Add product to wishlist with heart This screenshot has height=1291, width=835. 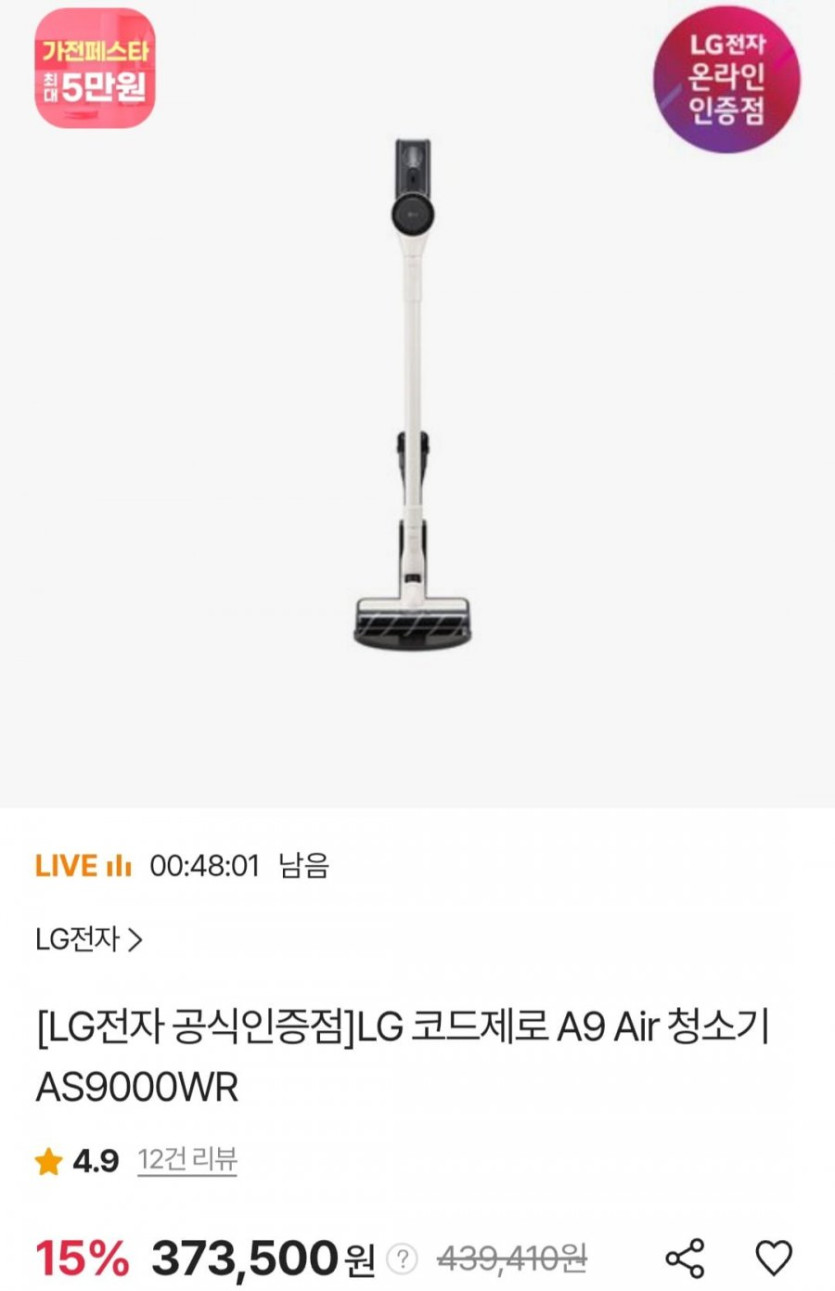773,1257
